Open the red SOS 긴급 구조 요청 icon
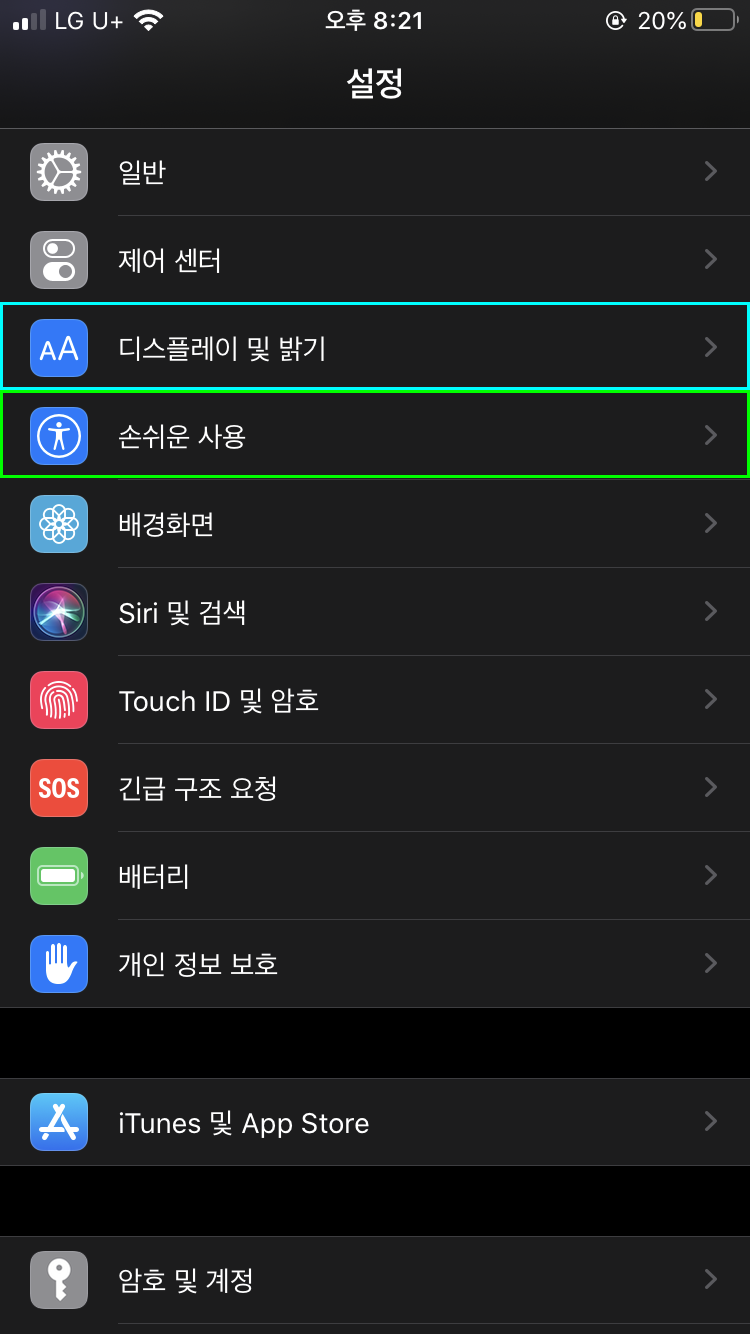The width and height of the screenshot is (750, 1334). (x=58, y=787)
